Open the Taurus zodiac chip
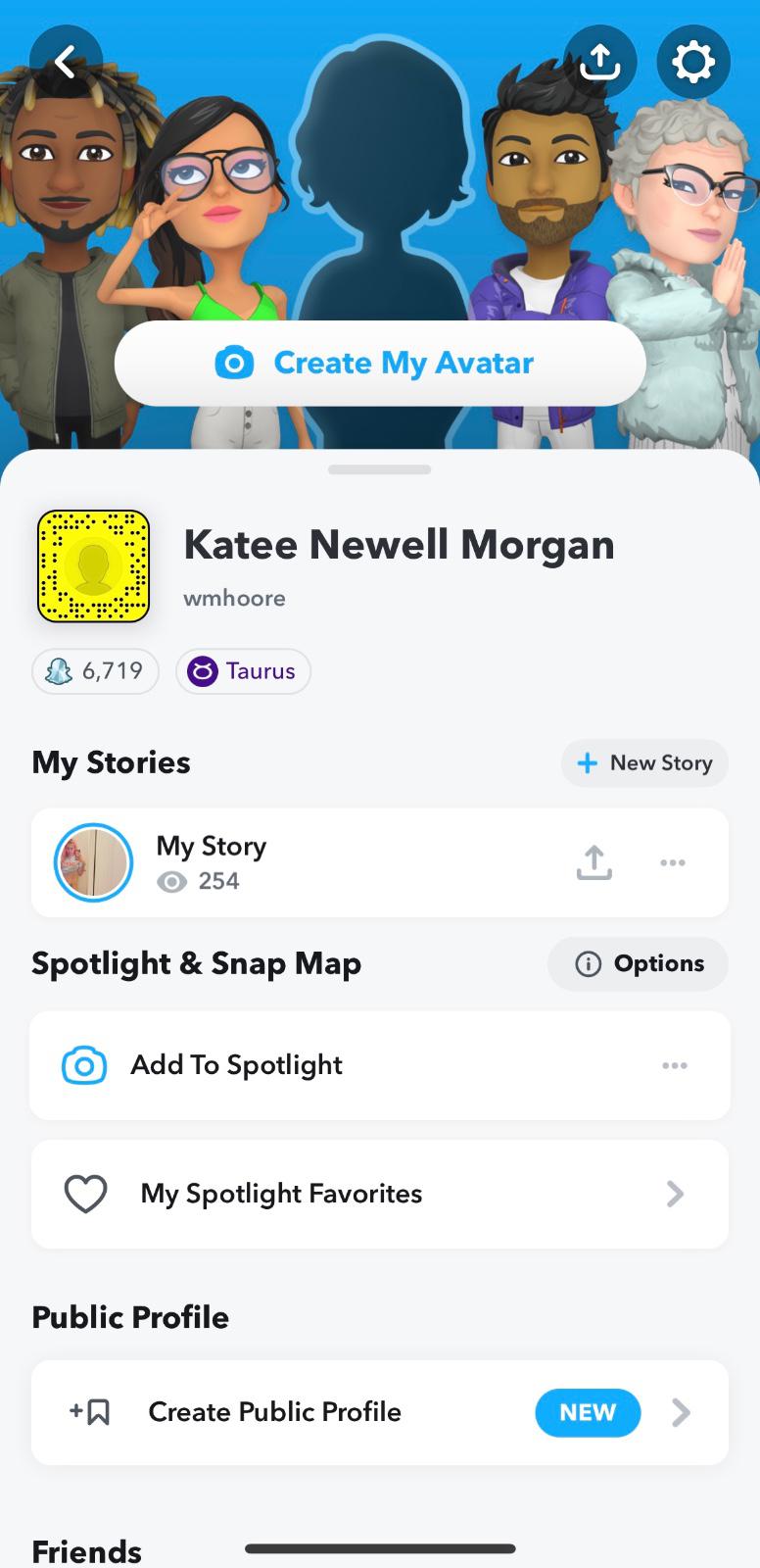760x1568 pixels. coord(243,671)
